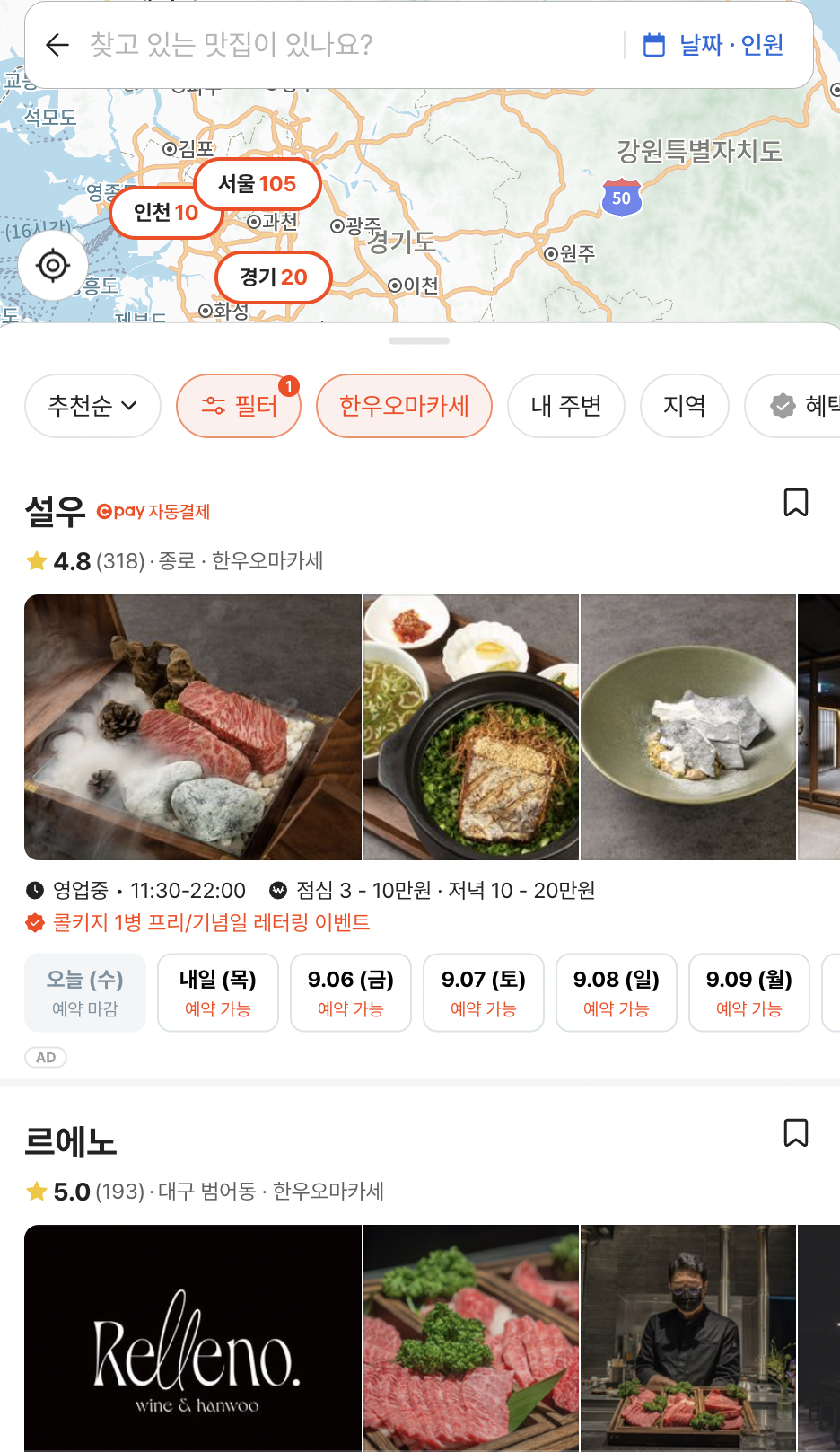Viewport: 840px width, 1452px height.
Task: Bookmark the 르에노 restaurant
Action: 795,1133
